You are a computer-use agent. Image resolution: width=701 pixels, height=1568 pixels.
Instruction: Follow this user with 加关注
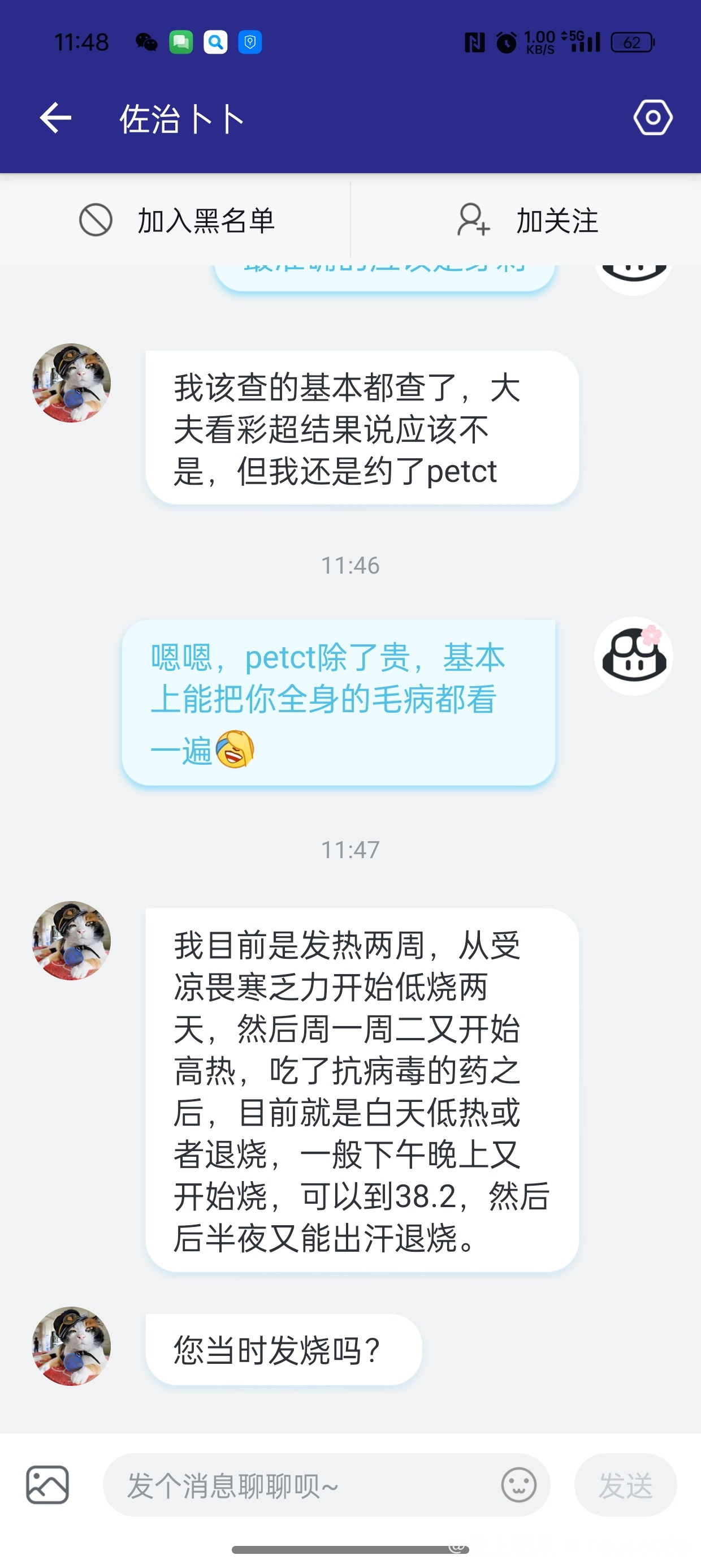(527, 221)
